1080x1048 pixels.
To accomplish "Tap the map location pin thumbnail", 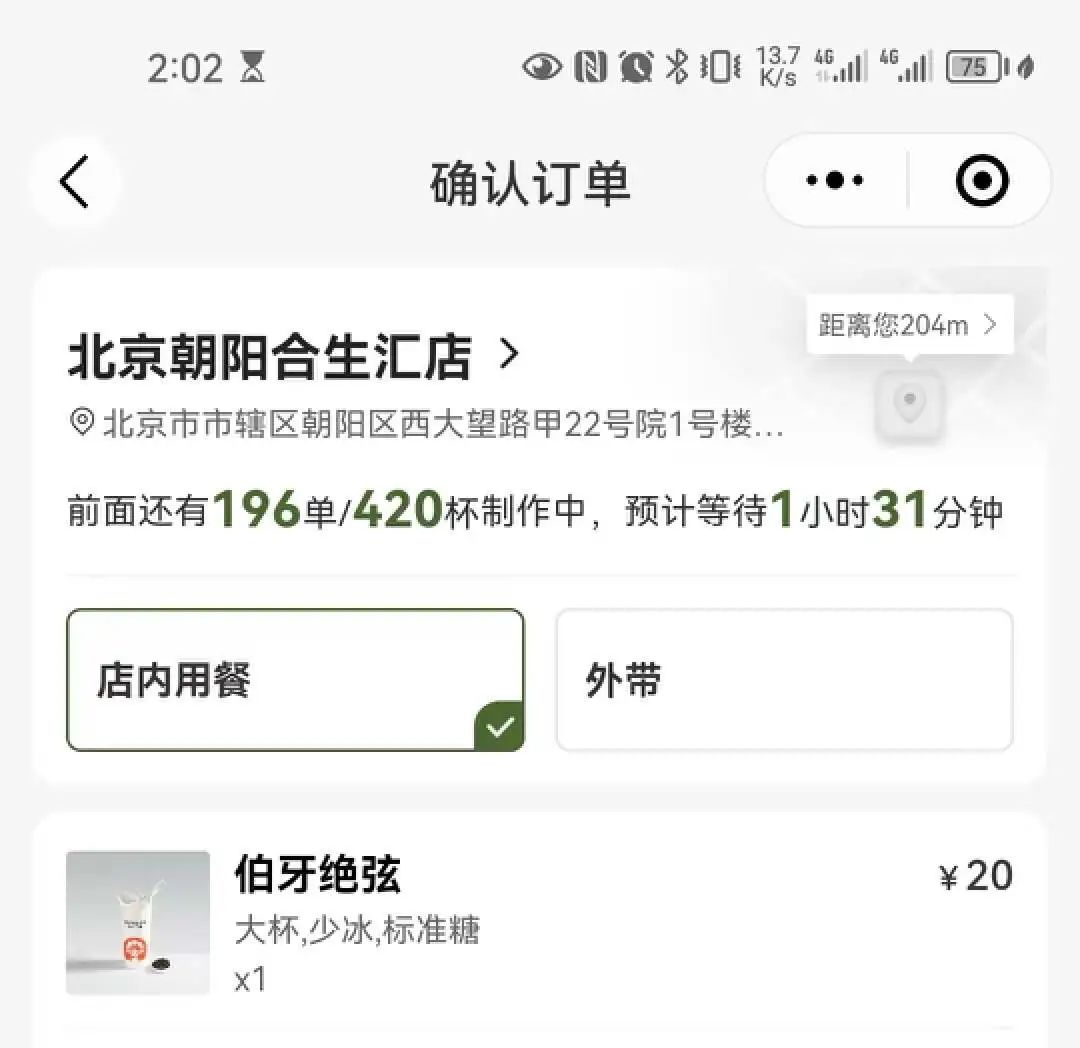I will 909,404.
